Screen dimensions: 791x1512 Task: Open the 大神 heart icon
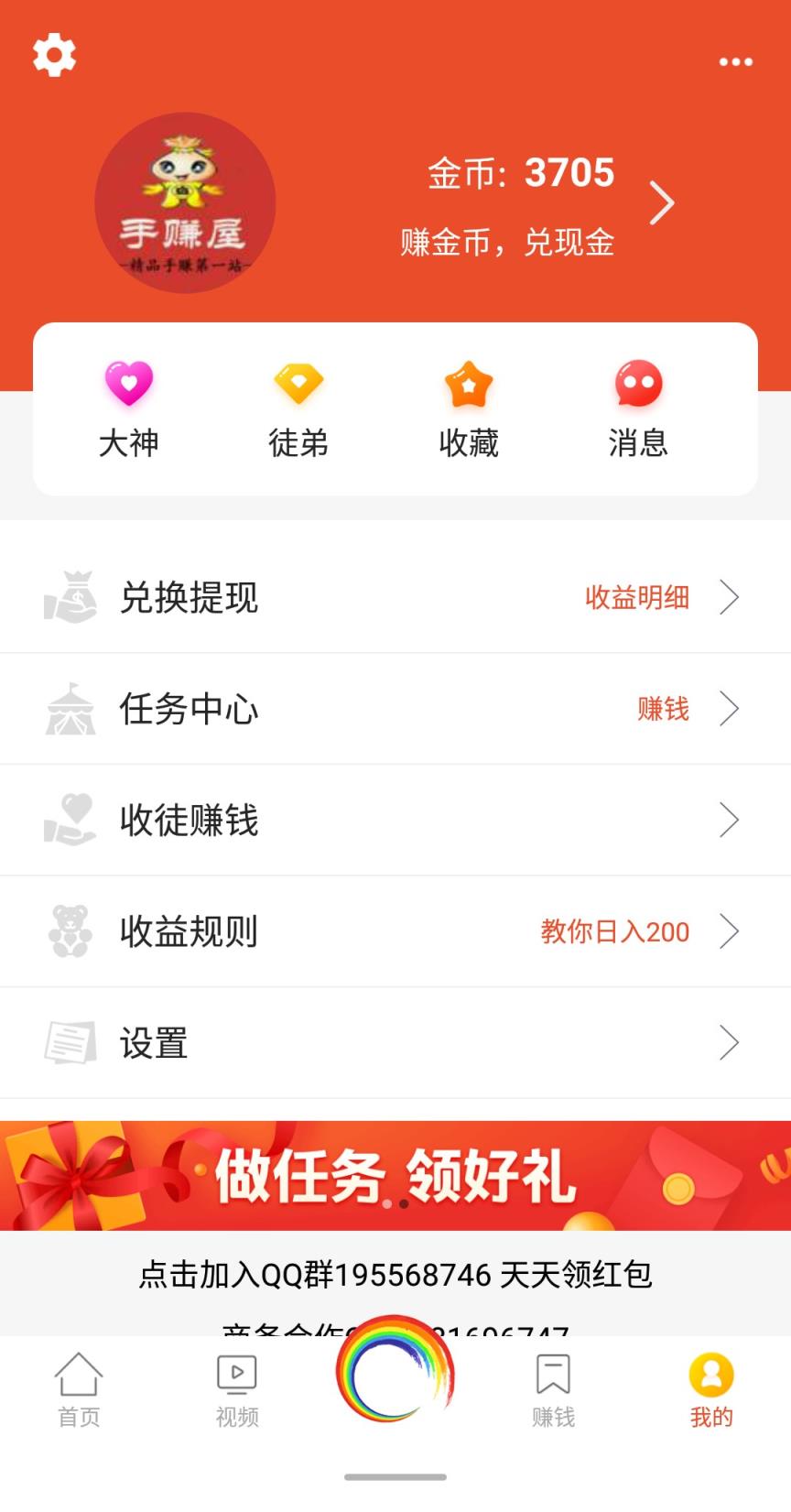pos(129,384)
